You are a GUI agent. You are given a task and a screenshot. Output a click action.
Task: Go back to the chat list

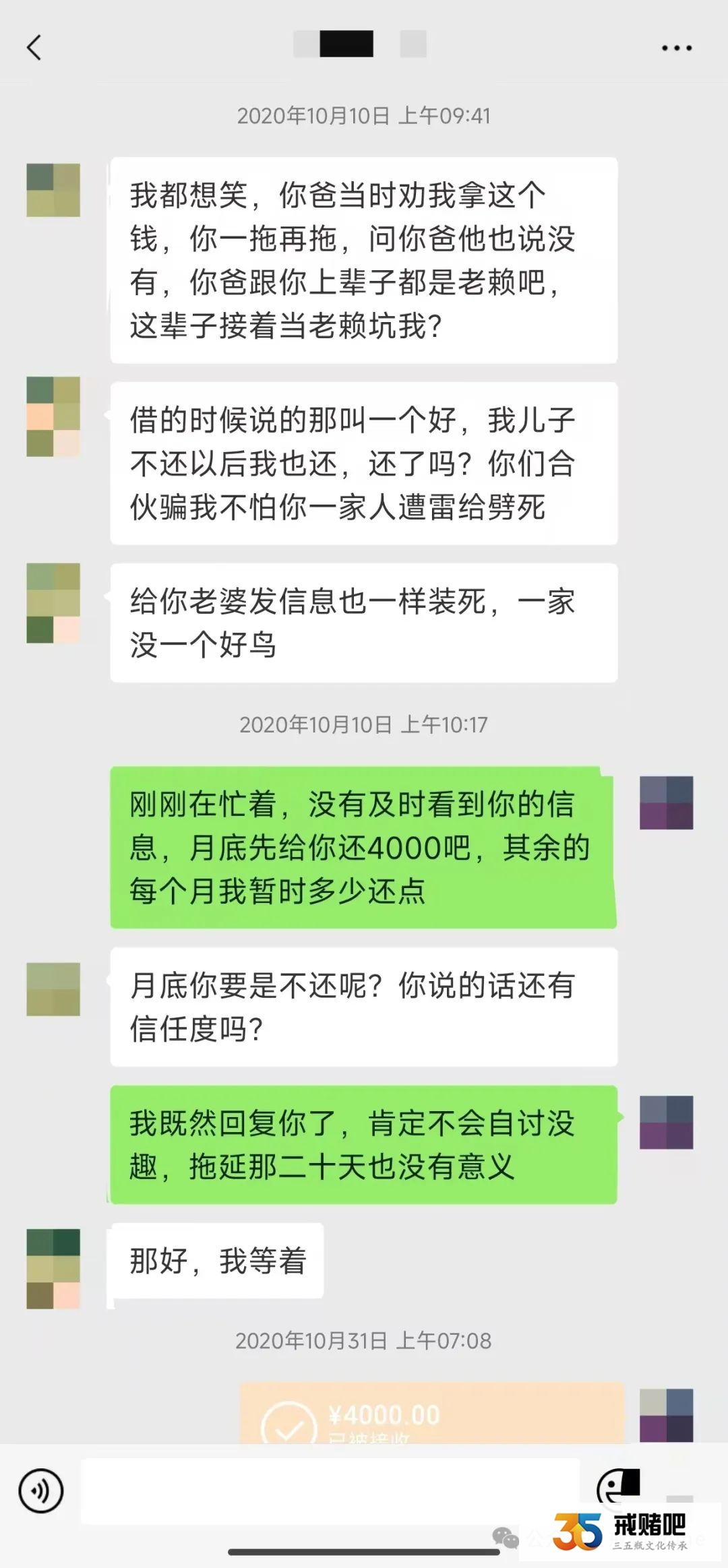click(x=34, y=48)
